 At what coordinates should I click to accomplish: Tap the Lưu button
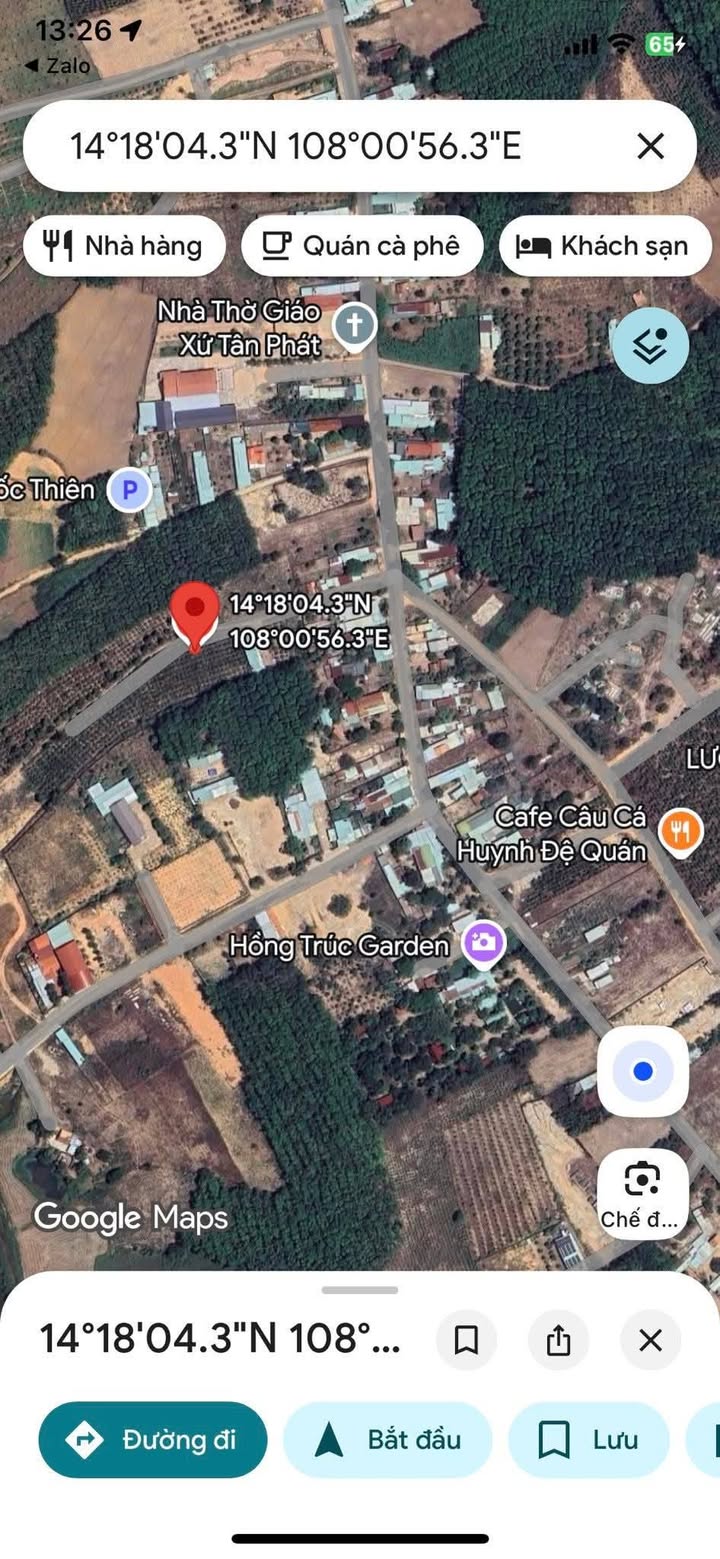pos(588,1440)
